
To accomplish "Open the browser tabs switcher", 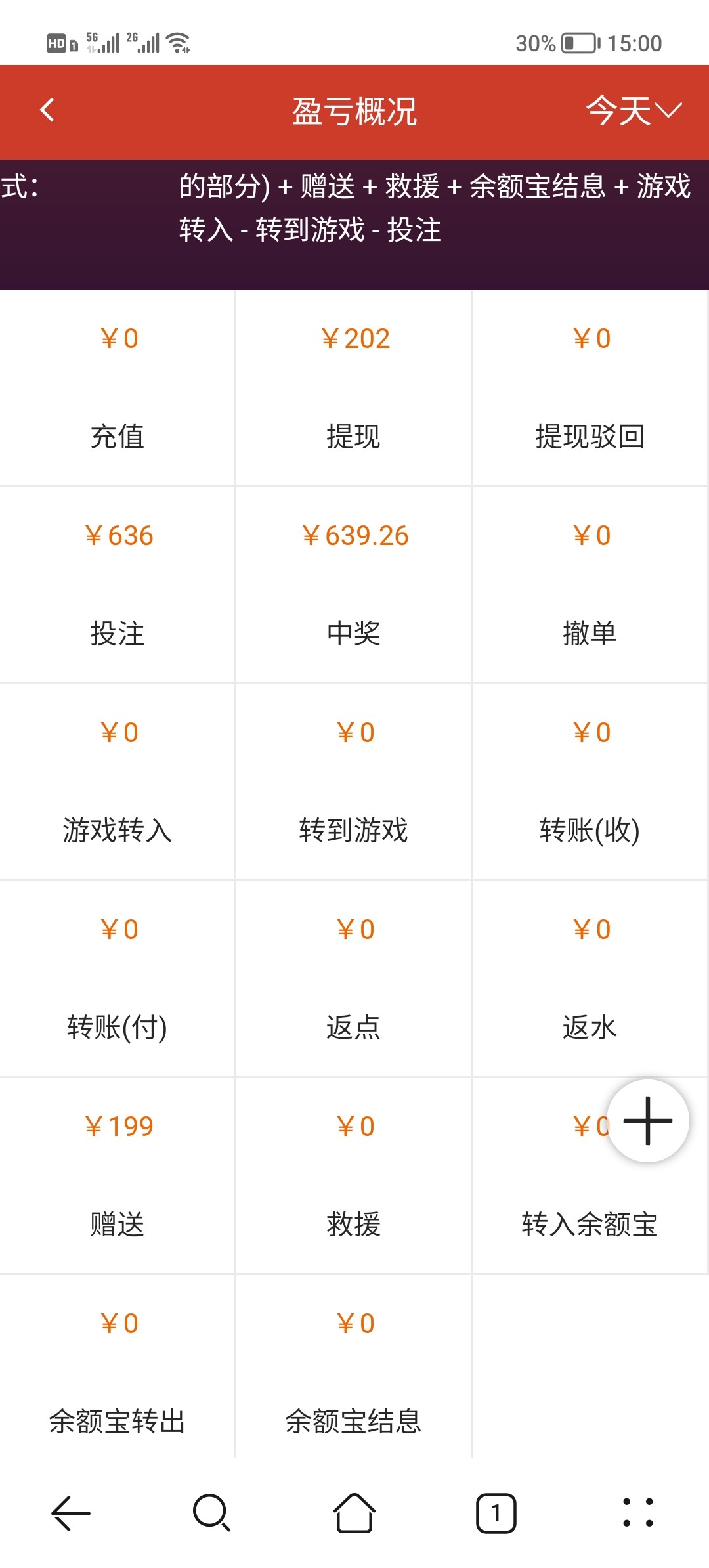I will coord(496,1513).
